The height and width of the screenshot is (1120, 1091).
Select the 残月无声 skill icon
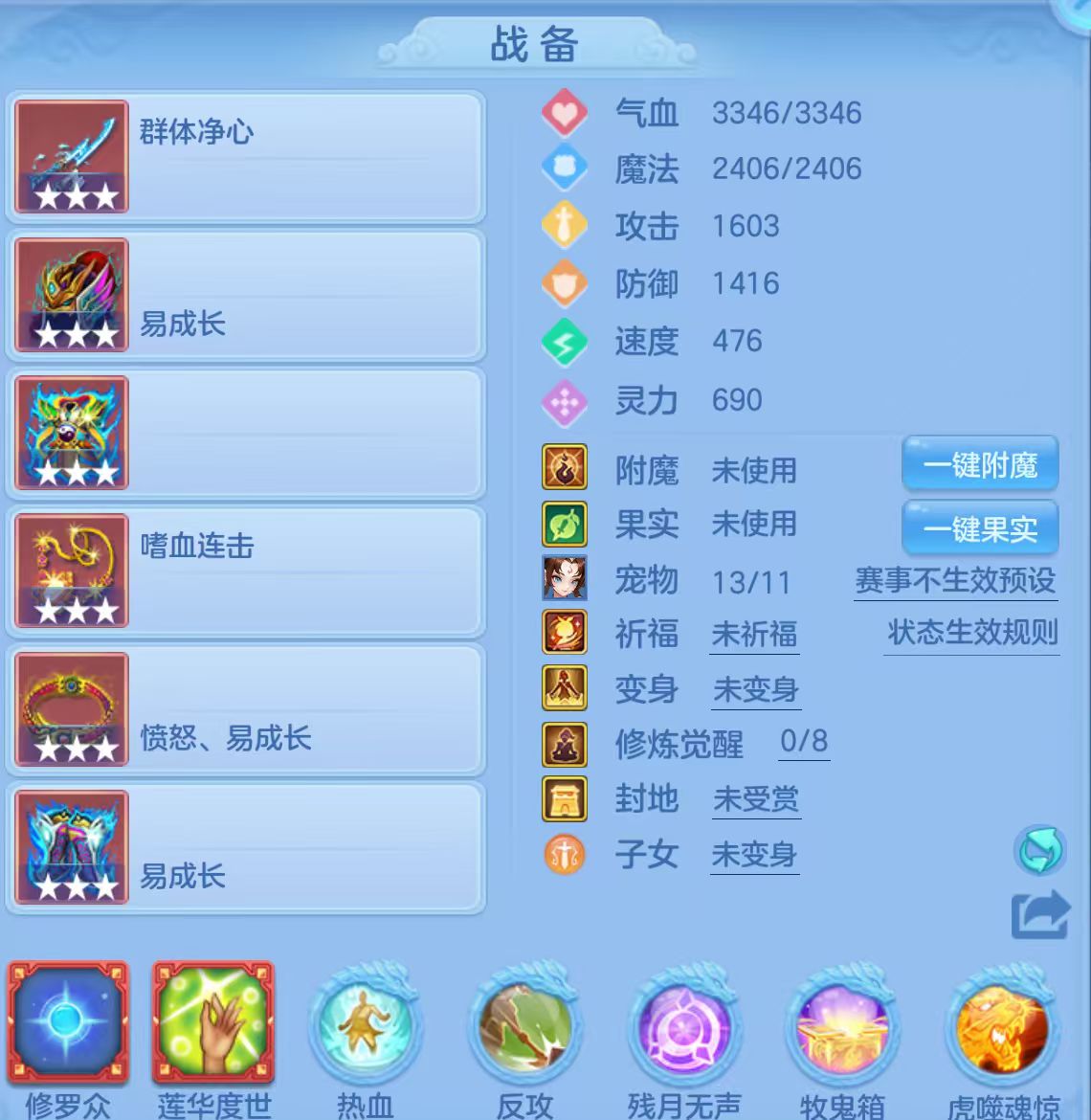pyautogui.click(x=684, y=1025)
